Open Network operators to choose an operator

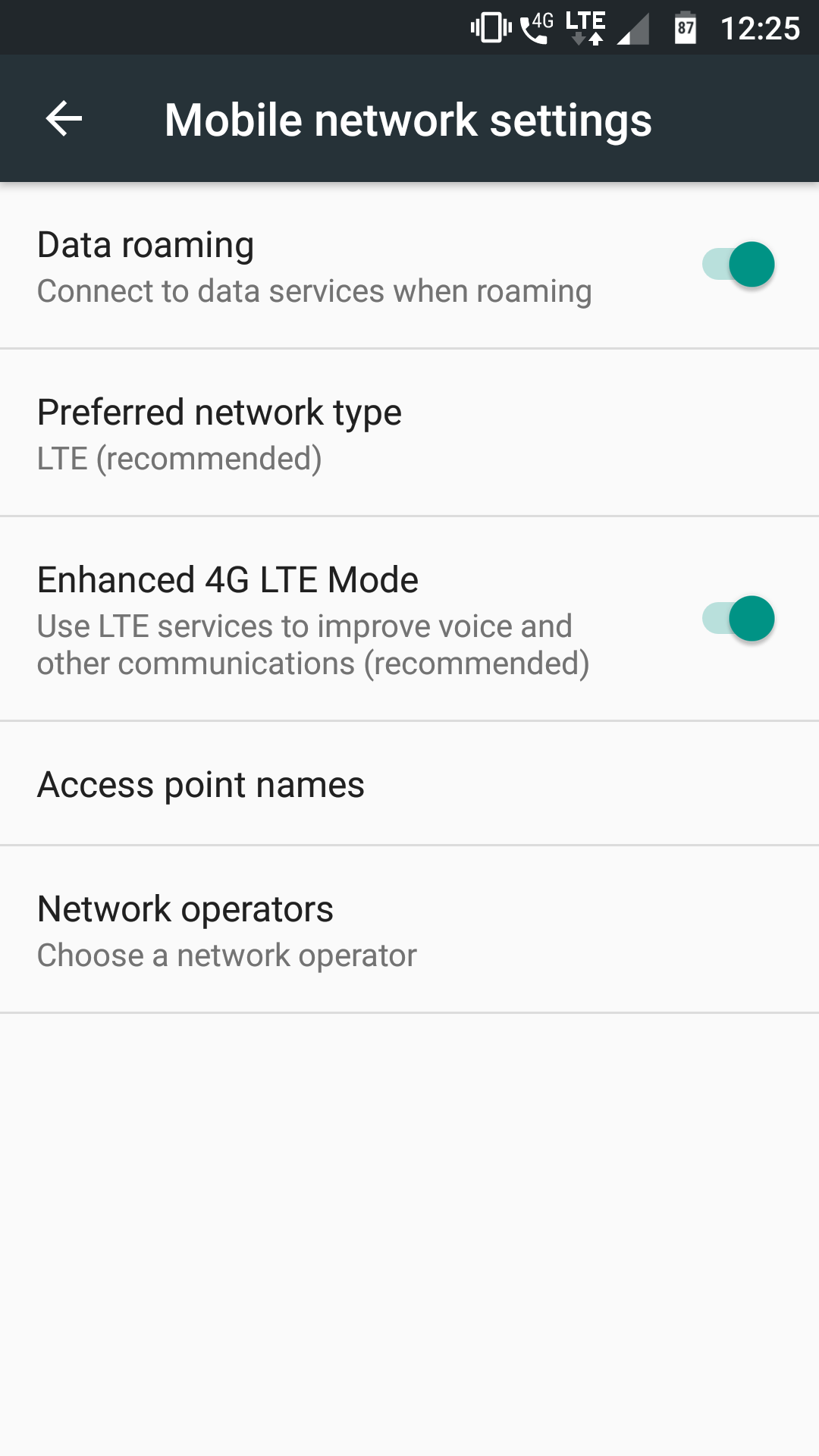click(409, 930)
